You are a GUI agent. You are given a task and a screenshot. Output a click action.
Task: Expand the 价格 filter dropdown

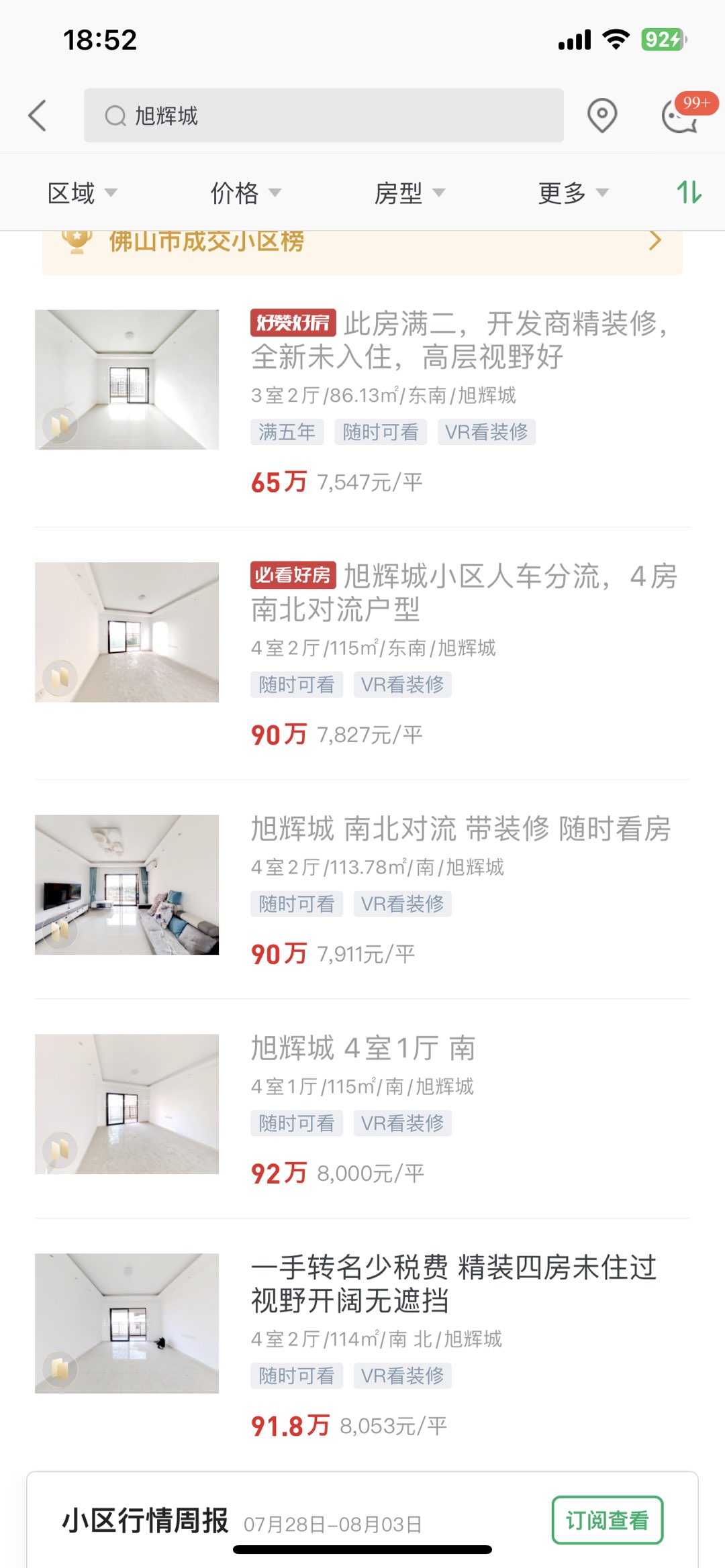(x=245, y=193)
